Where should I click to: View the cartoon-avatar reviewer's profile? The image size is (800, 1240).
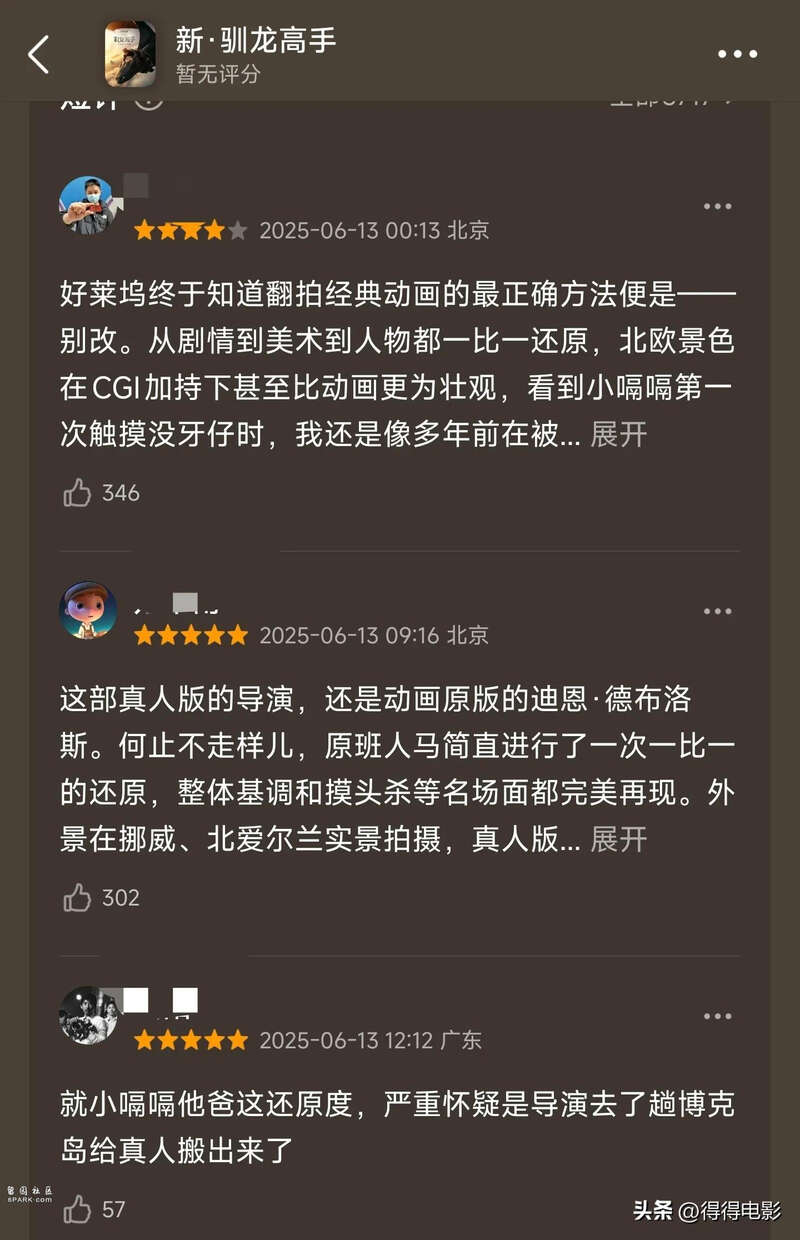[88, 610]
